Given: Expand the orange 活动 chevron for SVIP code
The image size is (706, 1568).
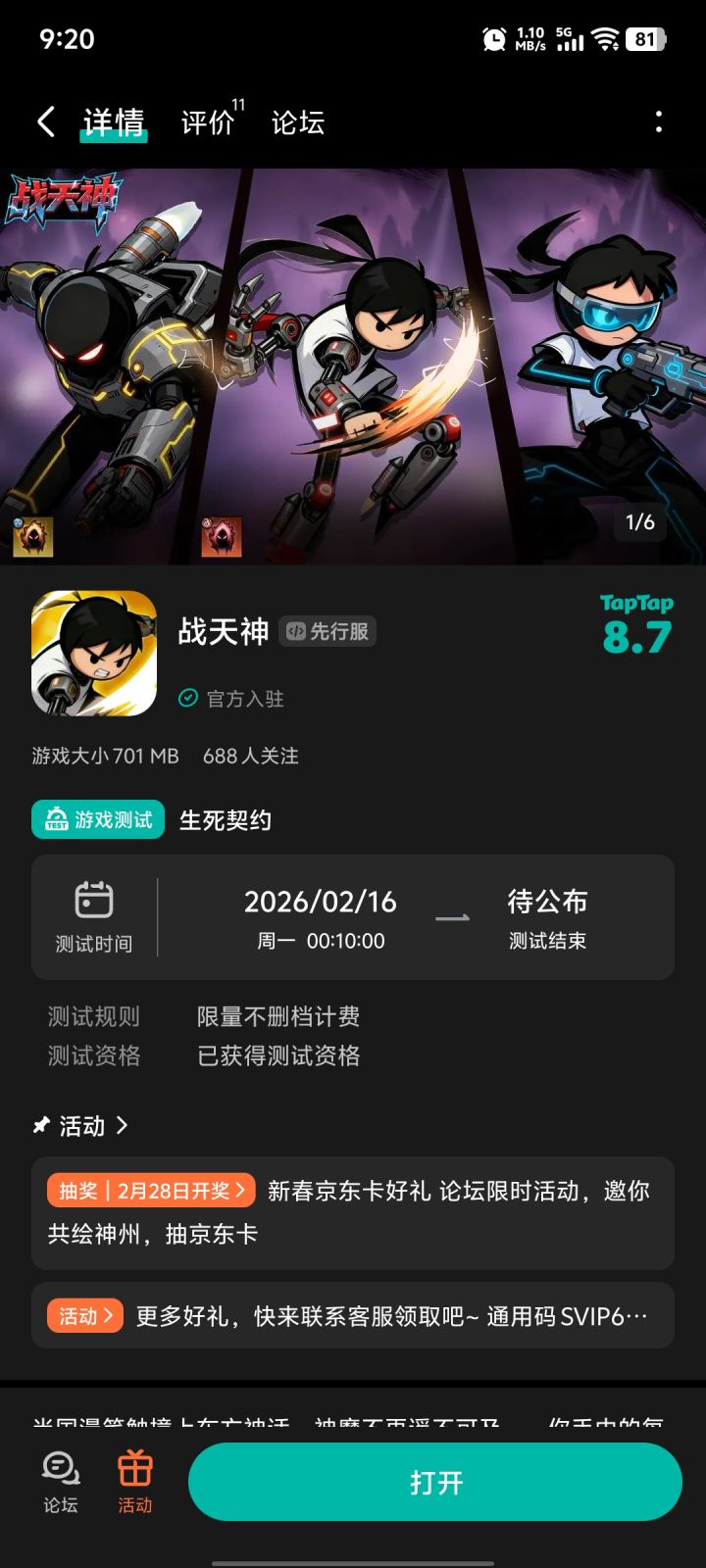Looking at the screenshot, I should (x=84, y=1315).
